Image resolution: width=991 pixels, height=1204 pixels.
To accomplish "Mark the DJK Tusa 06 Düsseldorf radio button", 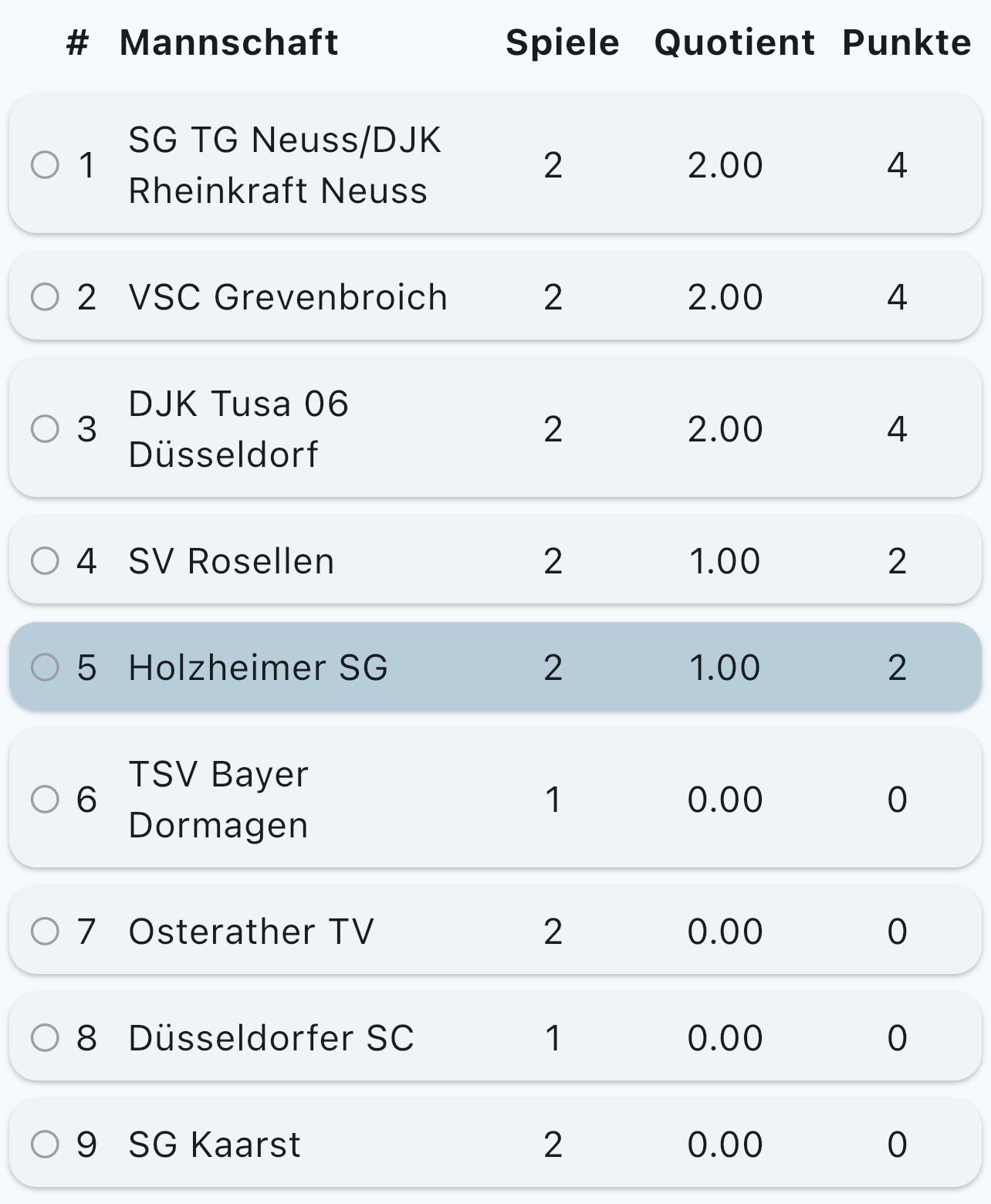I will (x=45, y=428).
